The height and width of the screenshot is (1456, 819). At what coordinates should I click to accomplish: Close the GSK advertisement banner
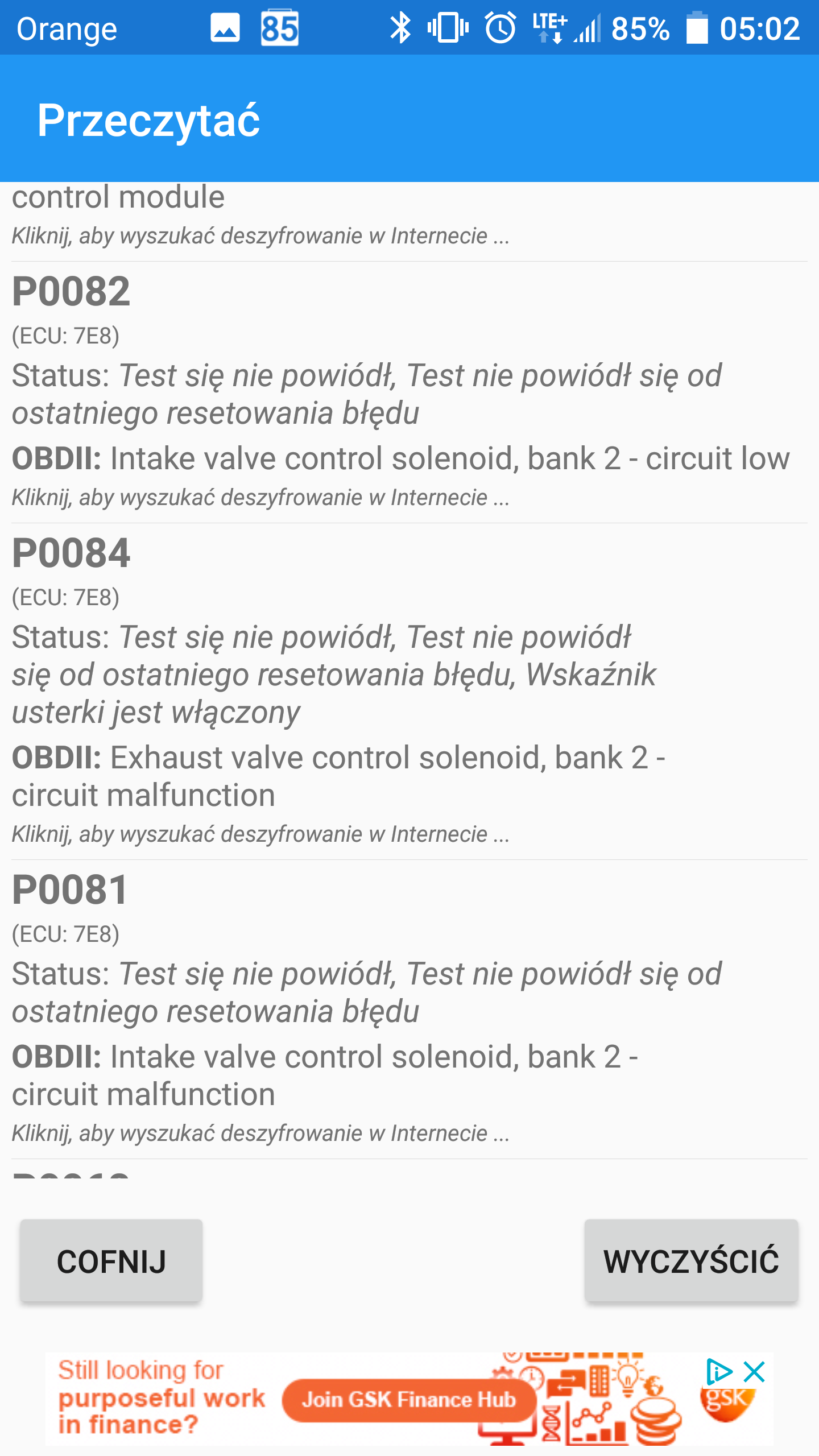pyautogui.click(x=755, y=1372)
